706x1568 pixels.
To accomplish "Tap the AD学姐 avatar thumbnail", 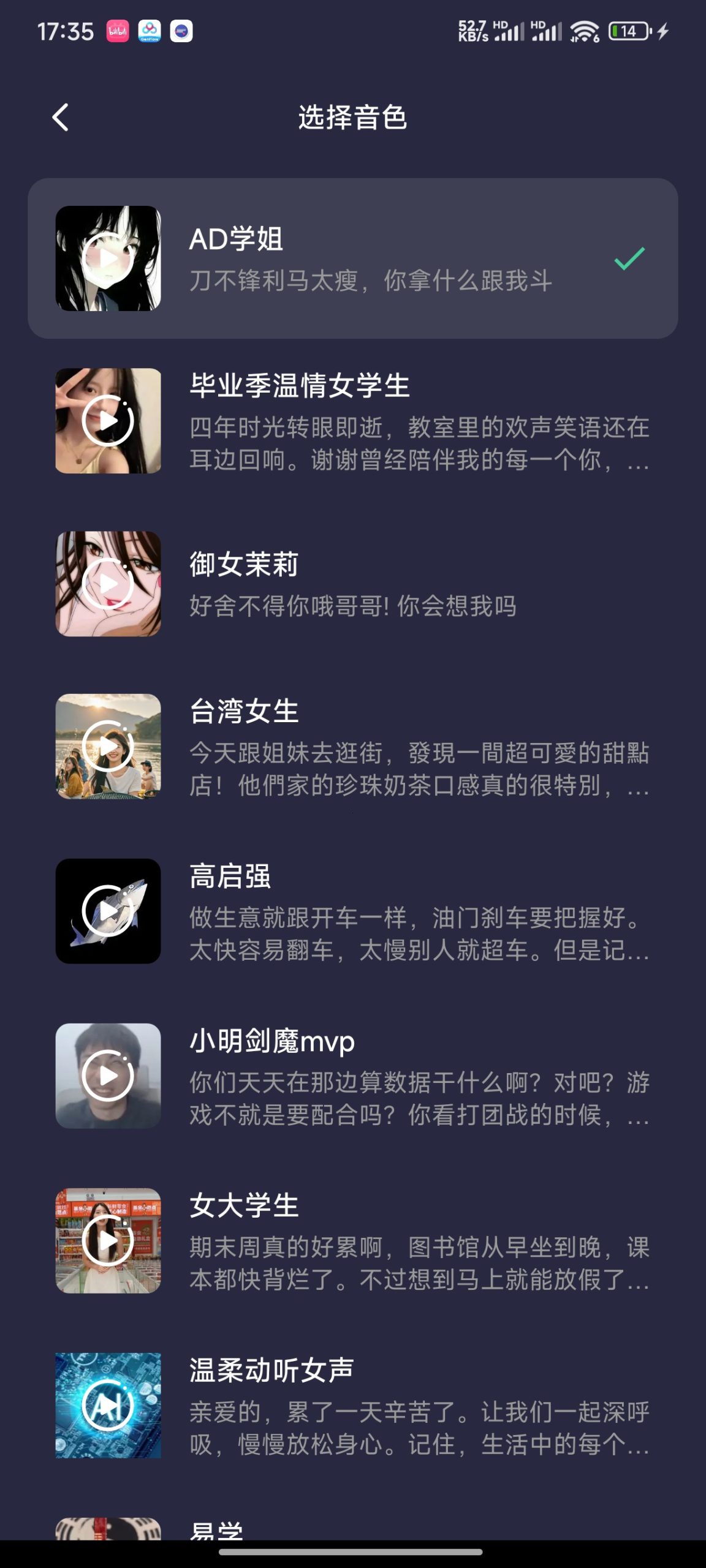I will [108, 258].
